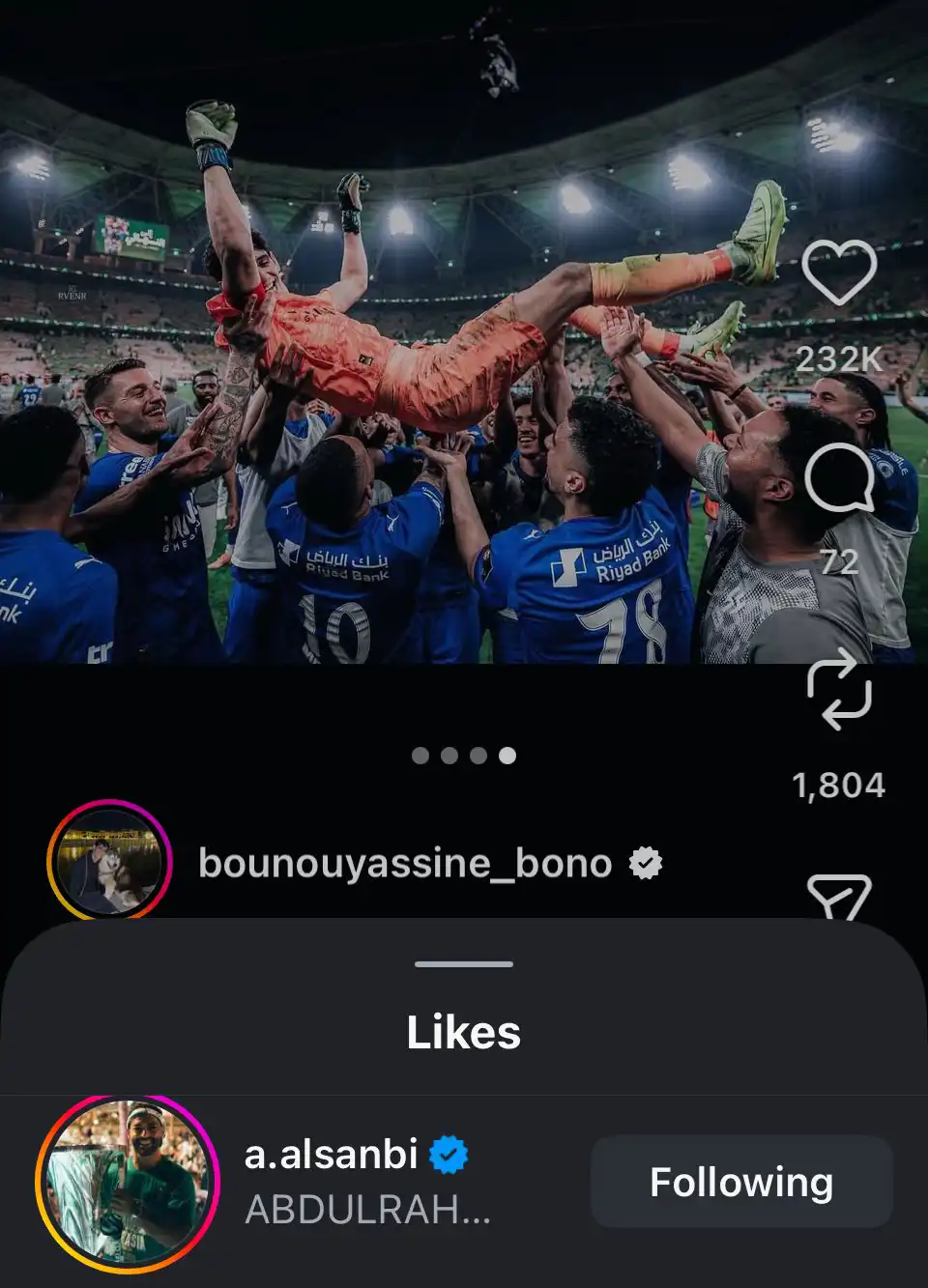View a.alsanbi's story from avatar
The height and width of the screenshot is (1288, 928).
click(128, 1182)
